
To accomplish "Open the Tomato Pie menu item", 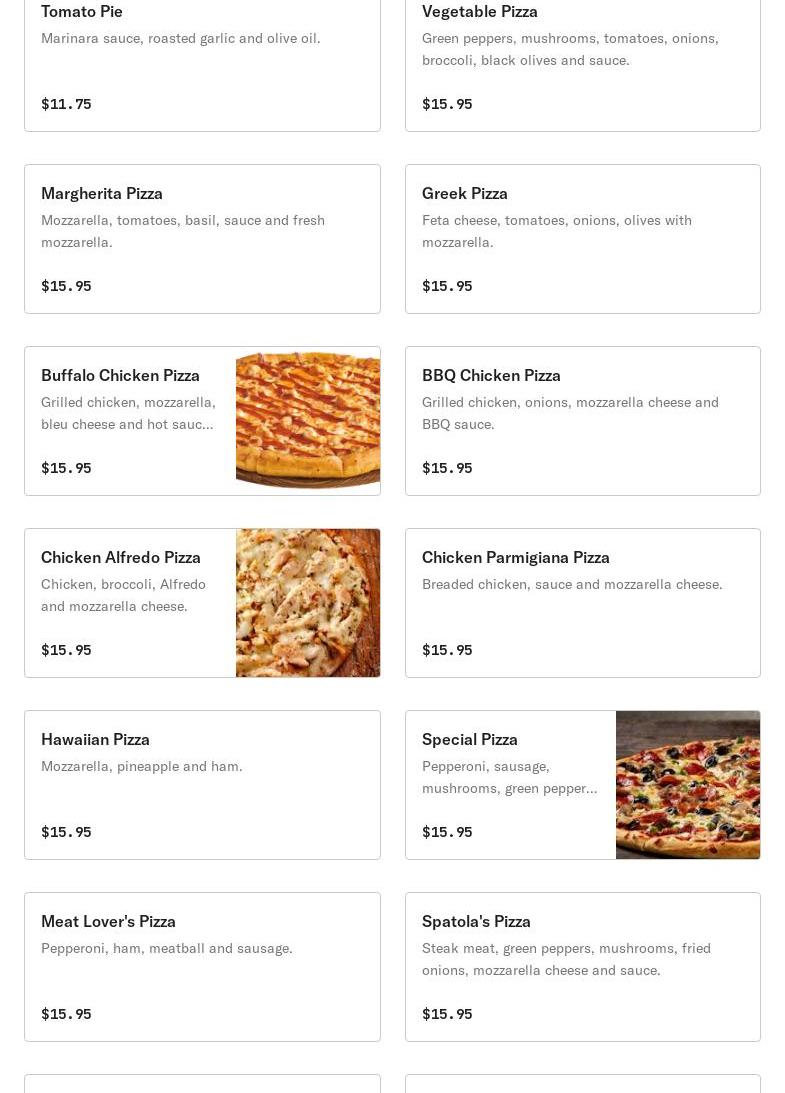I will (202, 60).
